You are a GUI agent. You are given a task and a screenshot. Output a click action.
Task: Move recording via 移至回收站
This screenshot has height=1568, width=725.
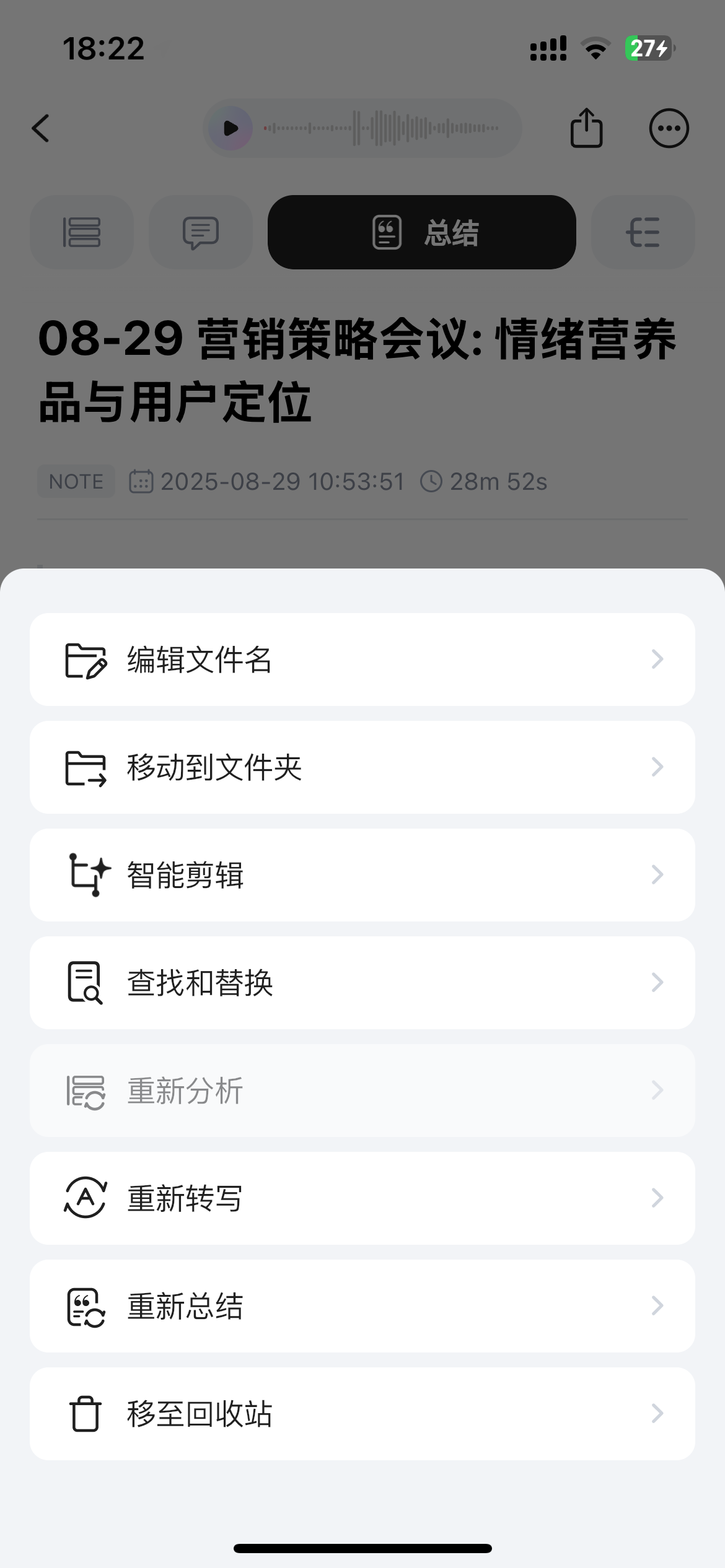click(362, 1414)
